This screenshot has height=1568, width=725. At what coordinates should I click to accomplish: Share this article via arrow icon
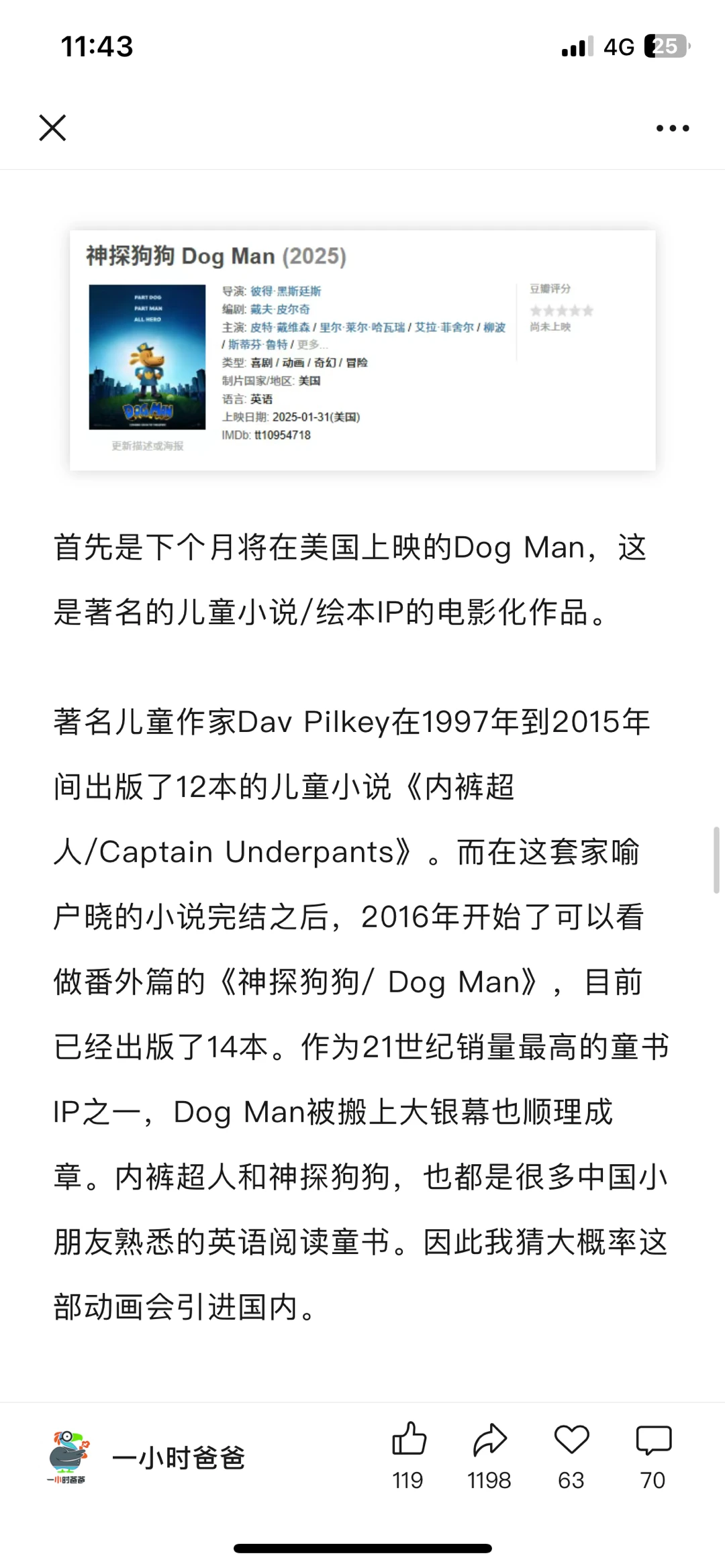tap(489, 1440)
